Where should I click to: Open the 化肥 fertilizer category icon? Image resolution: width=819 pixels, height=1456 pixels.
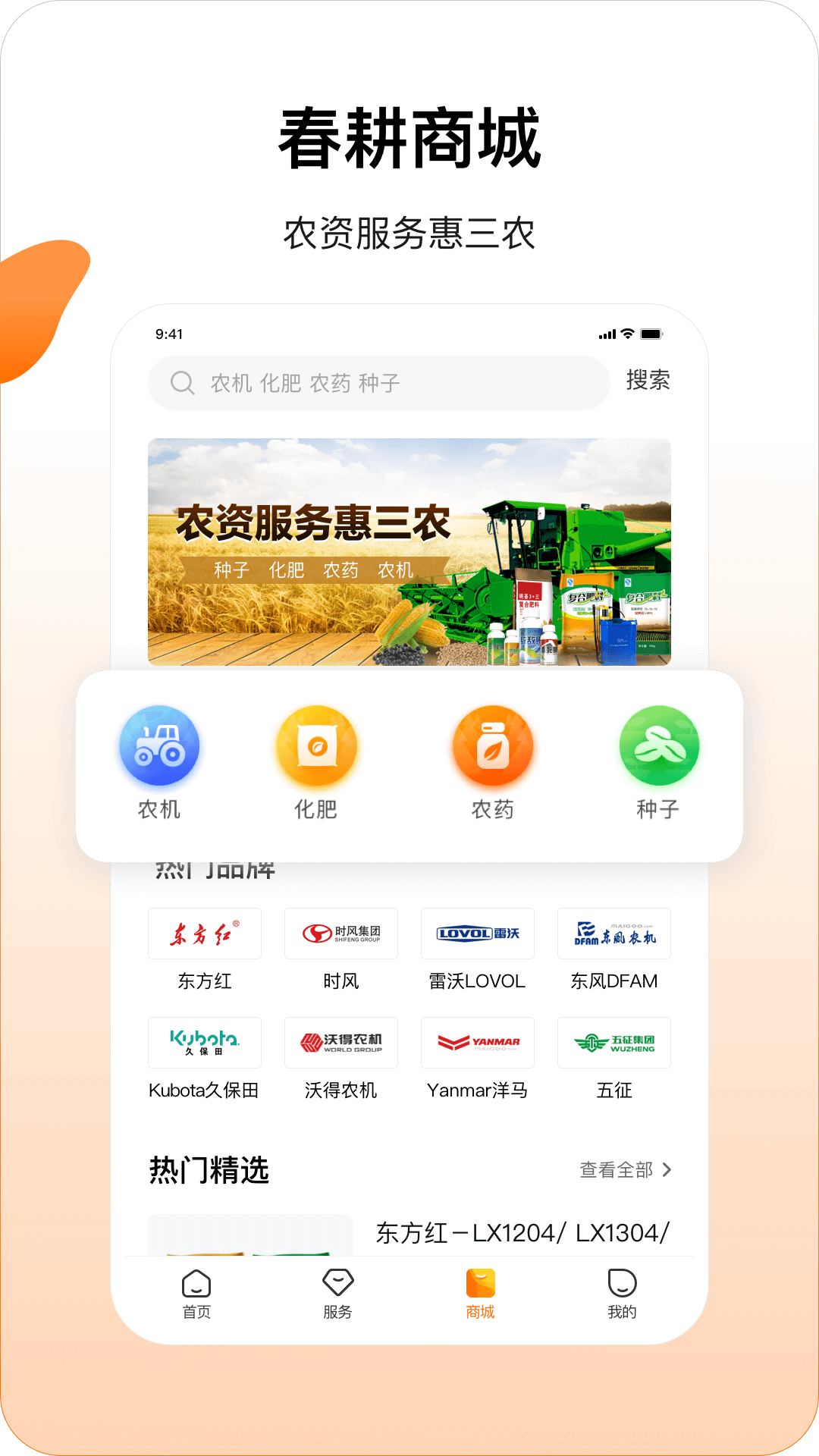(x=316, y=745)
